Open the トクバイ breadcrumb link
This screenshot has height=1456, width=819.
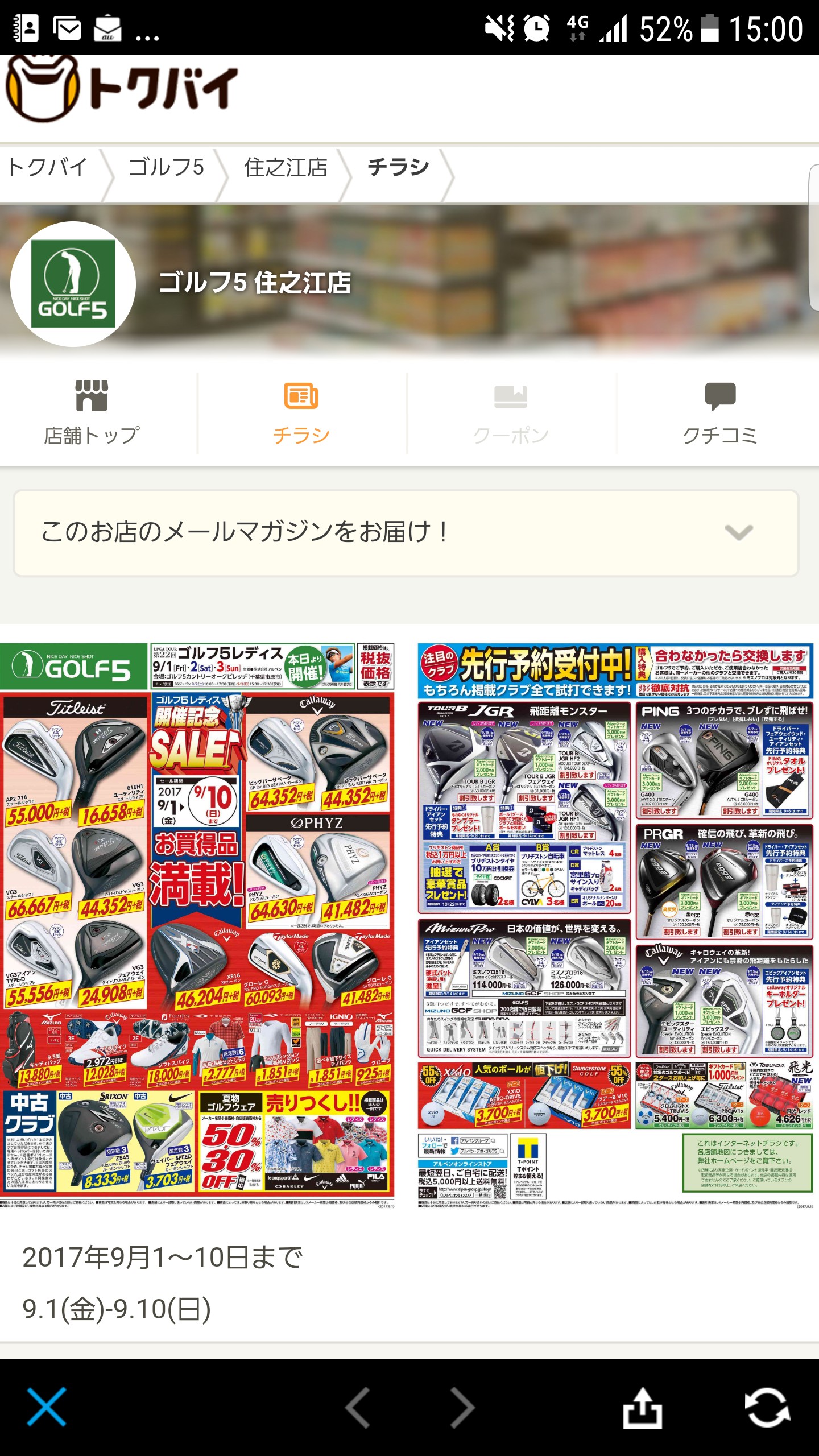48,168
